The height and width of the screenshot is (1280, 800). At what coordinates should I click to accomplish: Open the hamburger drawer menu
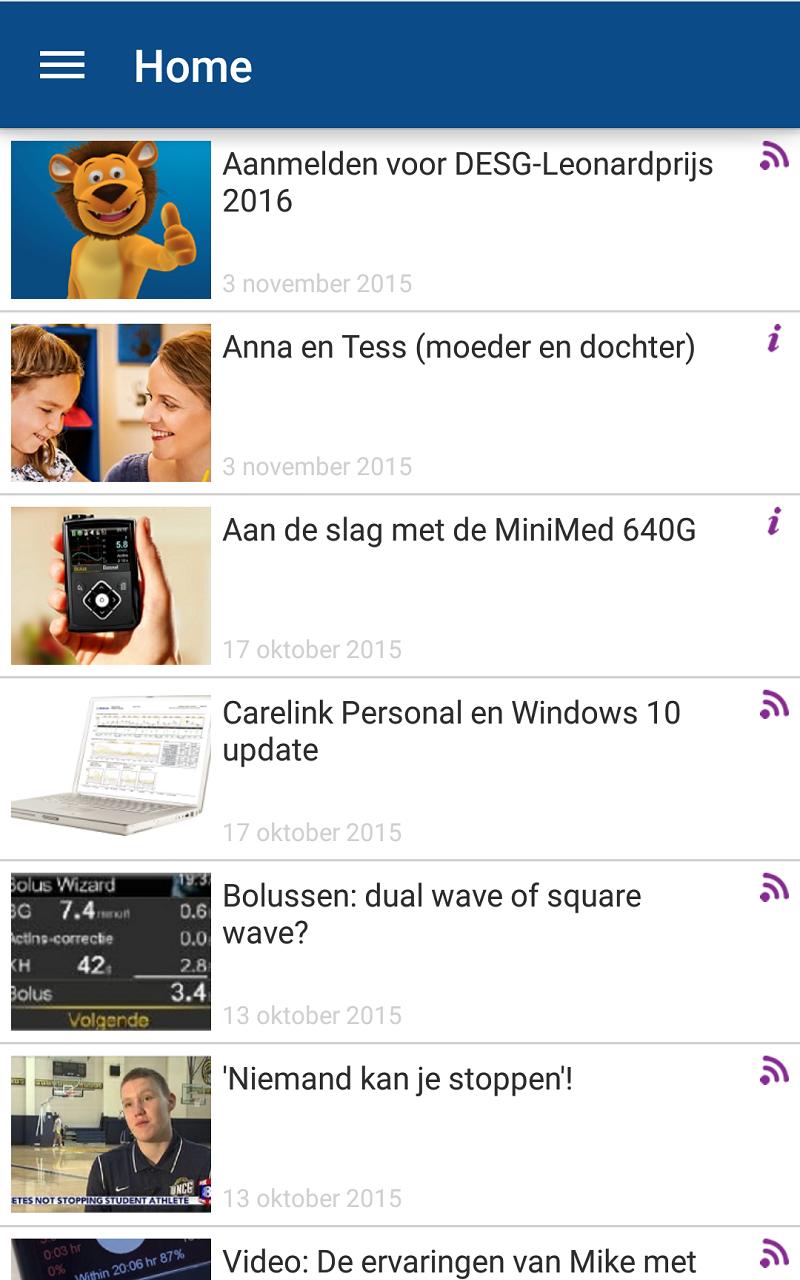click(x=62, y=66)
